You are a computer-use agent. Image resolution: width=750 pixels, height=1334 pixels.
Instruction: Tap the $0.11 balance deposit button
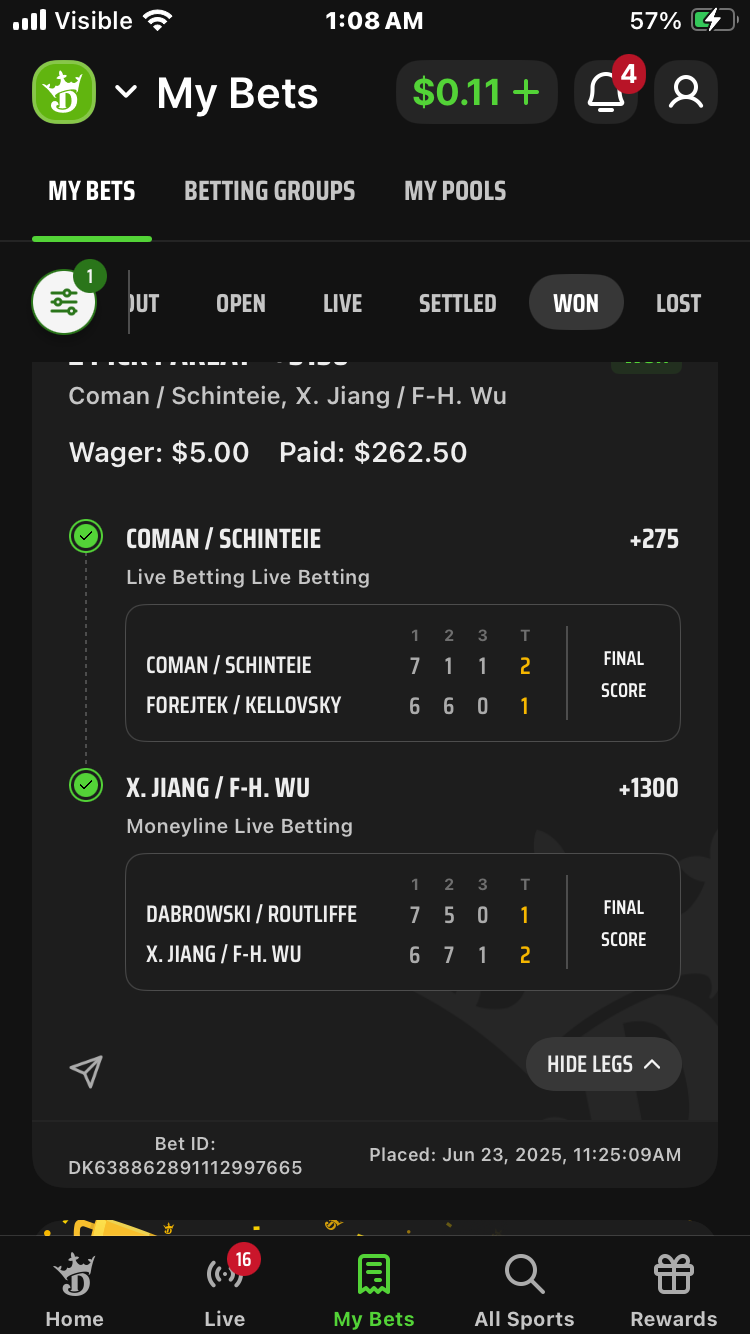(476, 93)
